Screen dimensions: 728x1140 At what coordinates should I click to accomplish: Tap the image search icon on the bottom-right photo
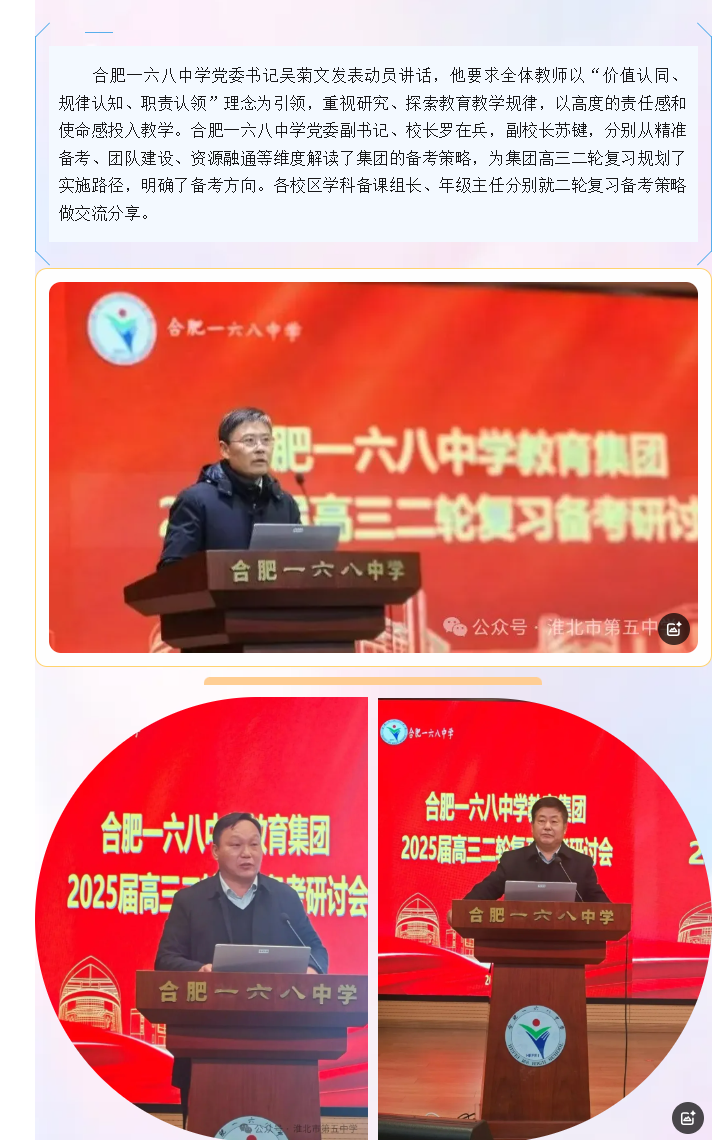[x=687, y=1117]
